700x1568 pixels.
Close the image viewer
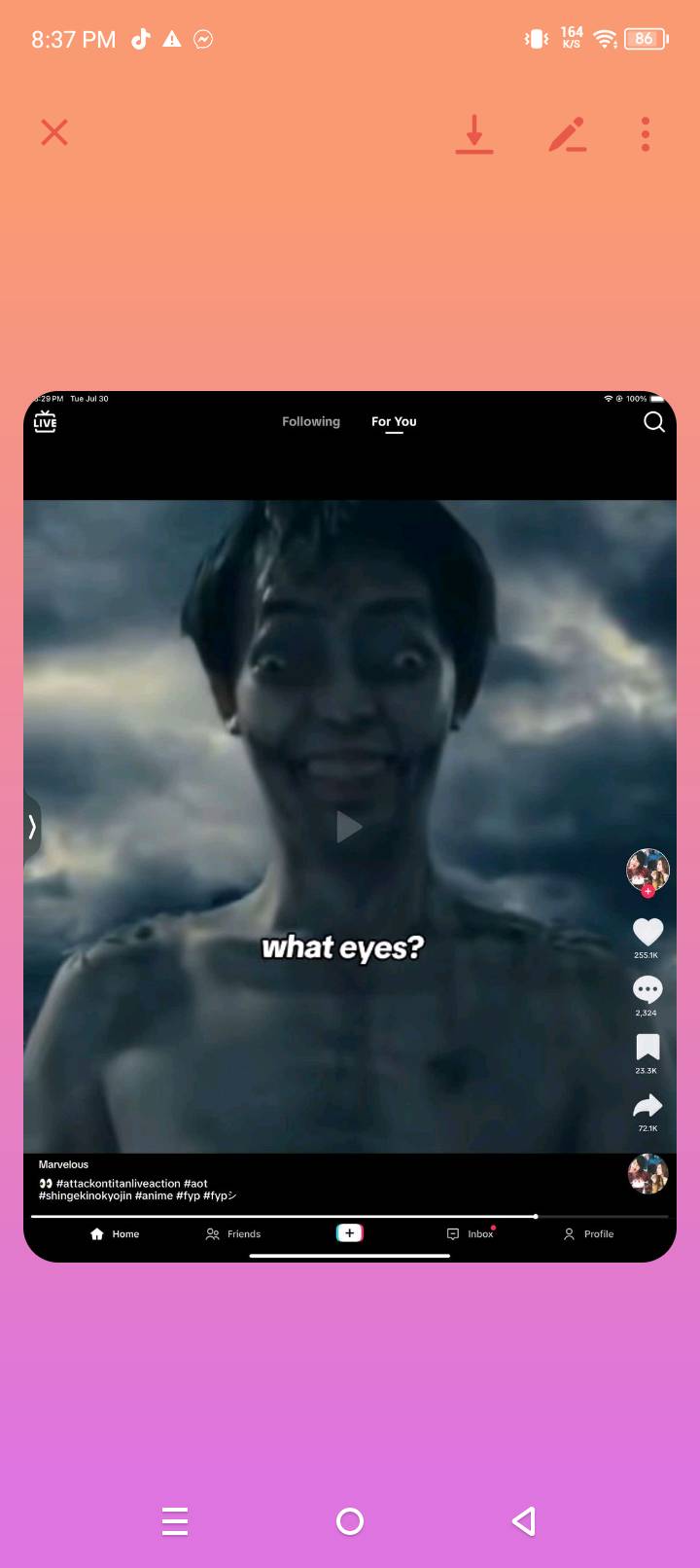[54, 132]
